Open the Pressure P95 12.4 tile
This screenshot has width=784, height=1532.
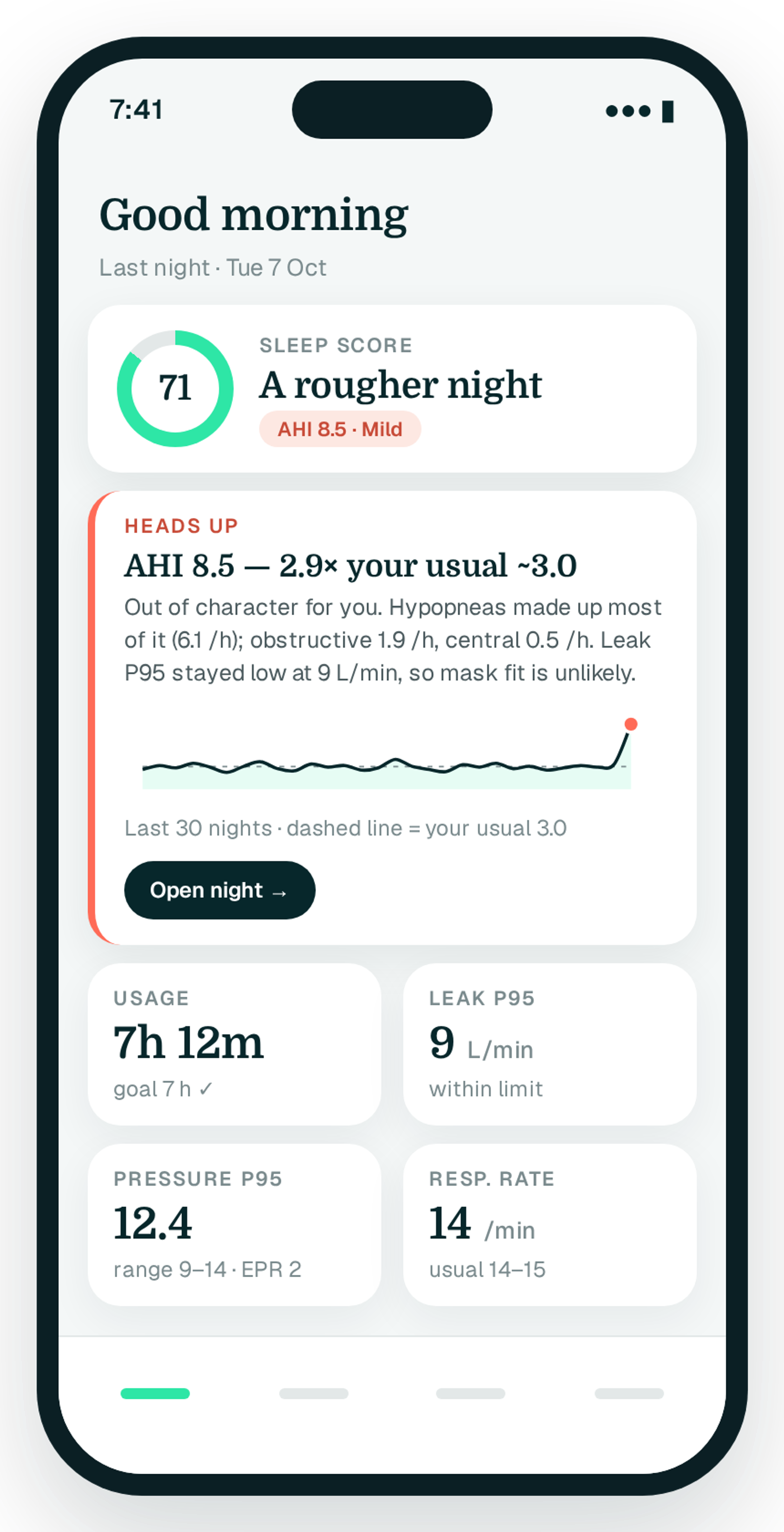[234, 1225]
